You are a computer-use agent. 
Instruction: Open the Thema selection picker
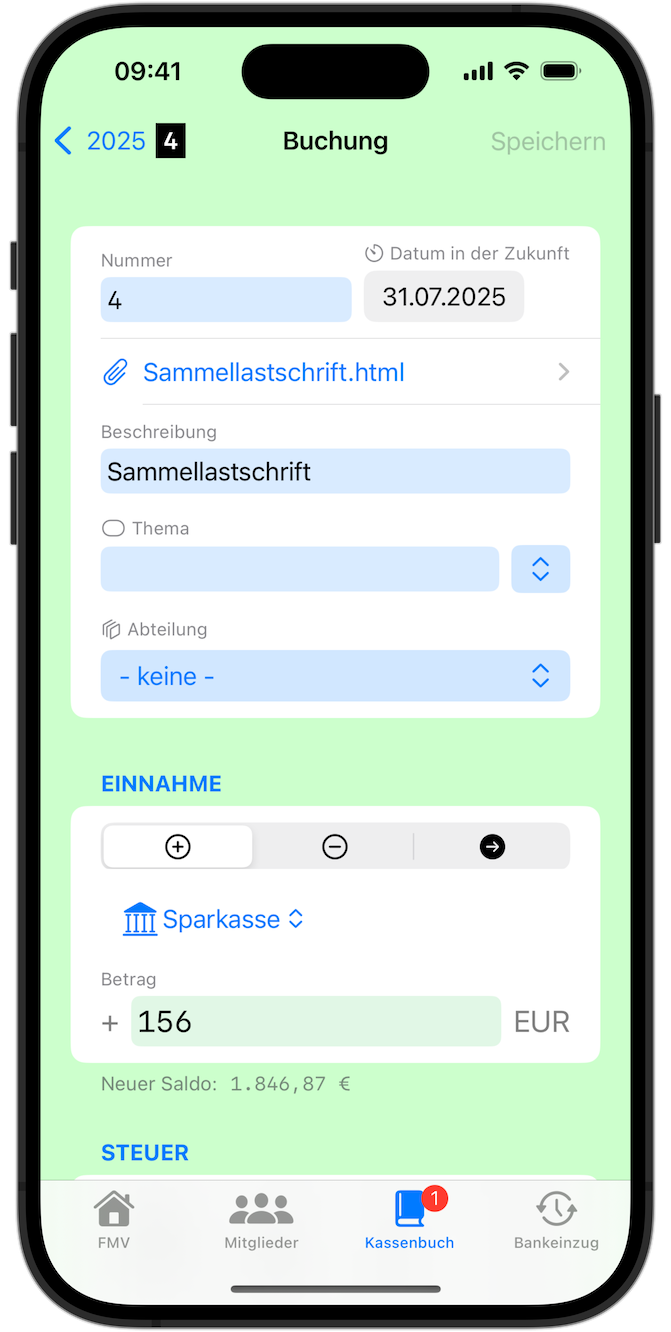[540, 569]
